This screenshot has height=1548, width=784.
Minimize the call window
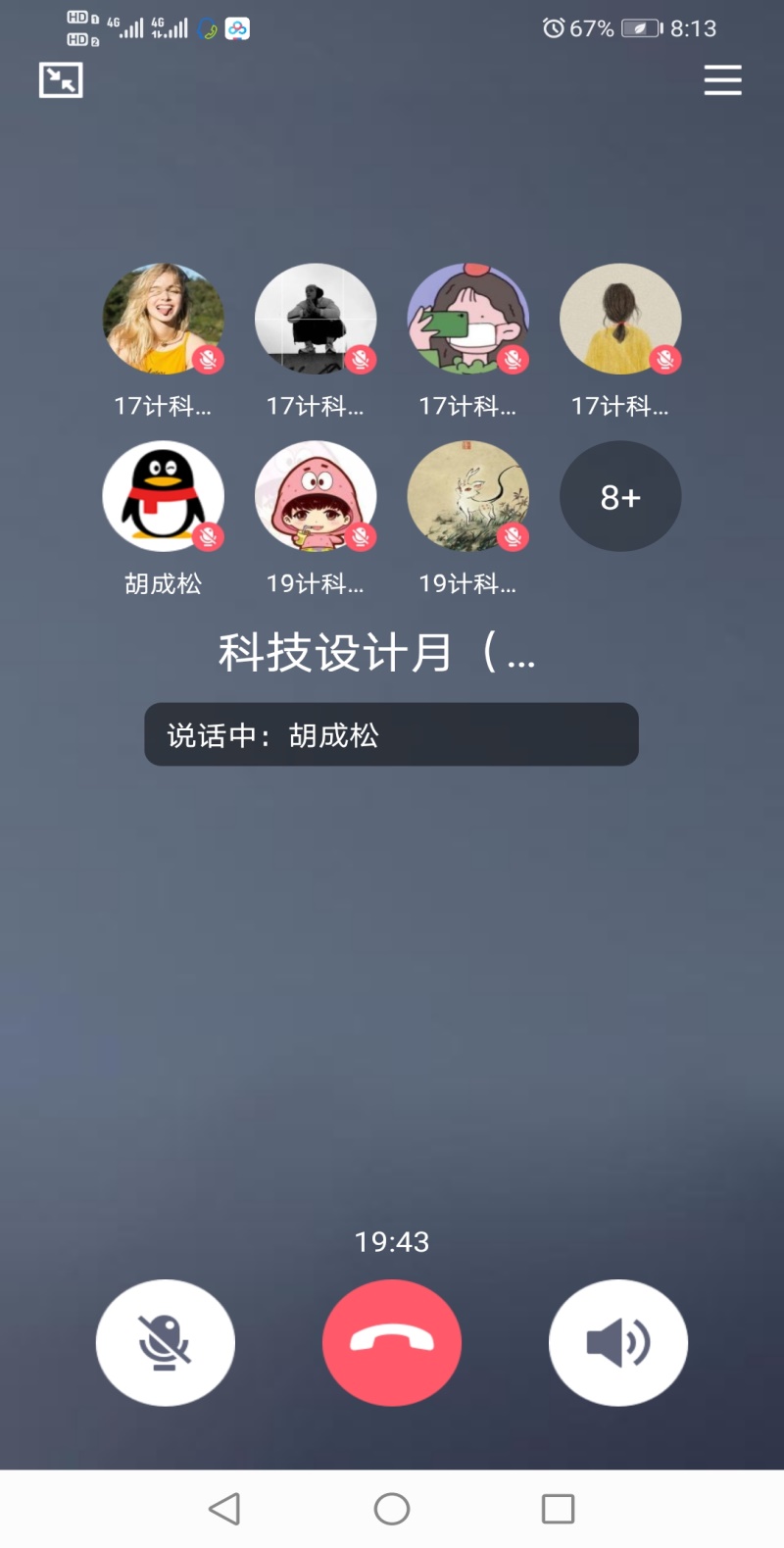(61, 80)
